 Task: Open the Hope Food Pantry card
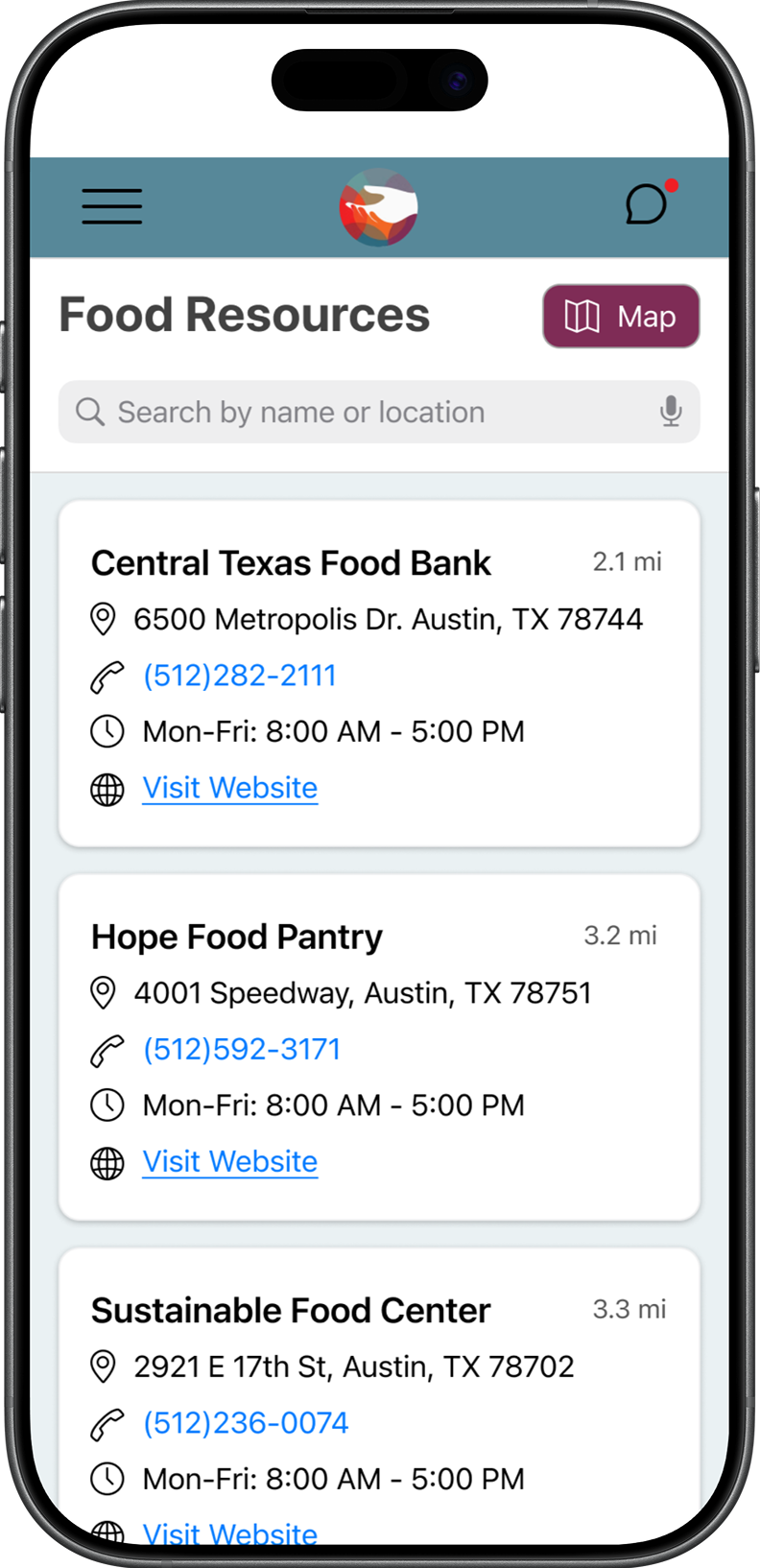click(237, 937)
